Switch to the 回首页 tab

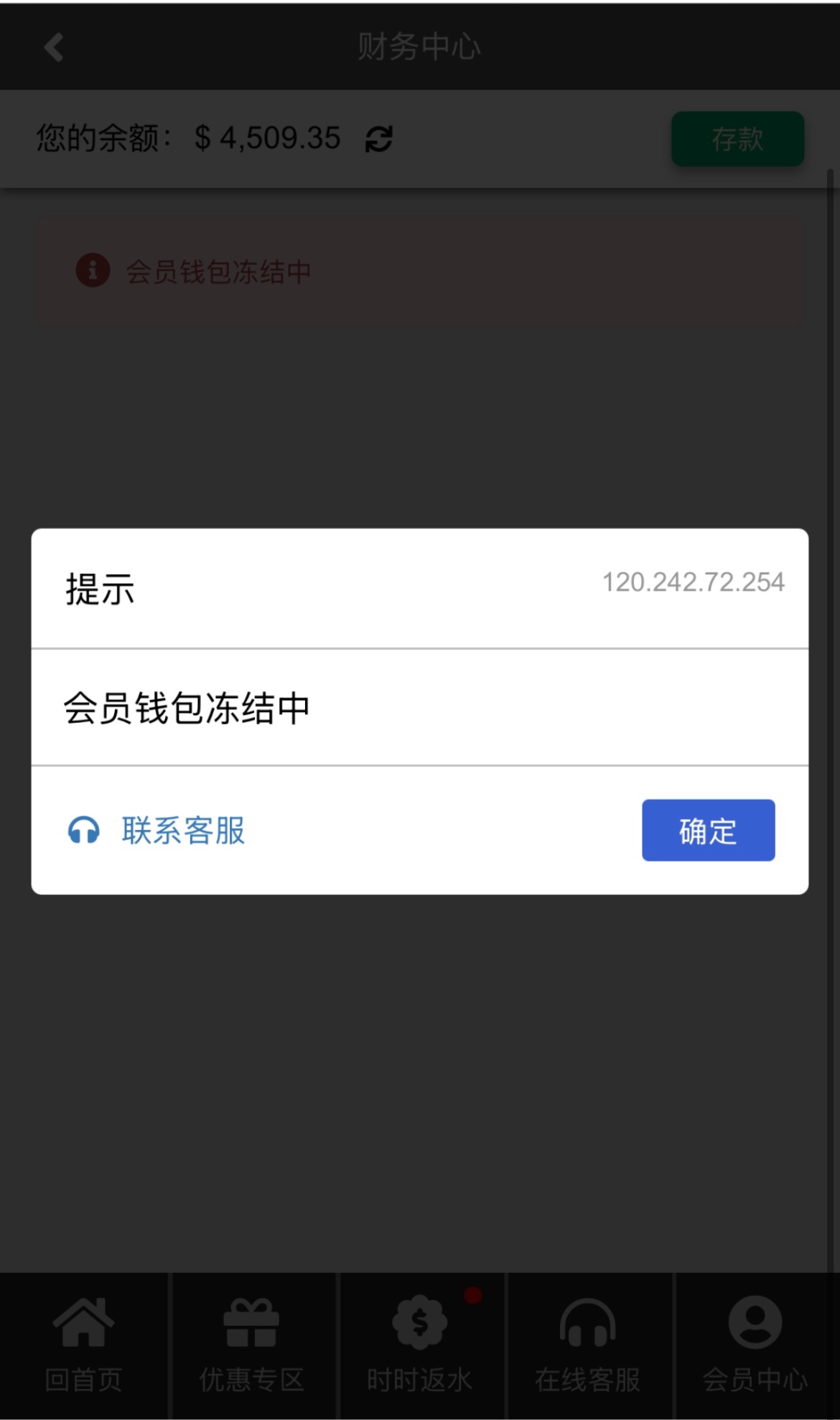[83, 1345]
